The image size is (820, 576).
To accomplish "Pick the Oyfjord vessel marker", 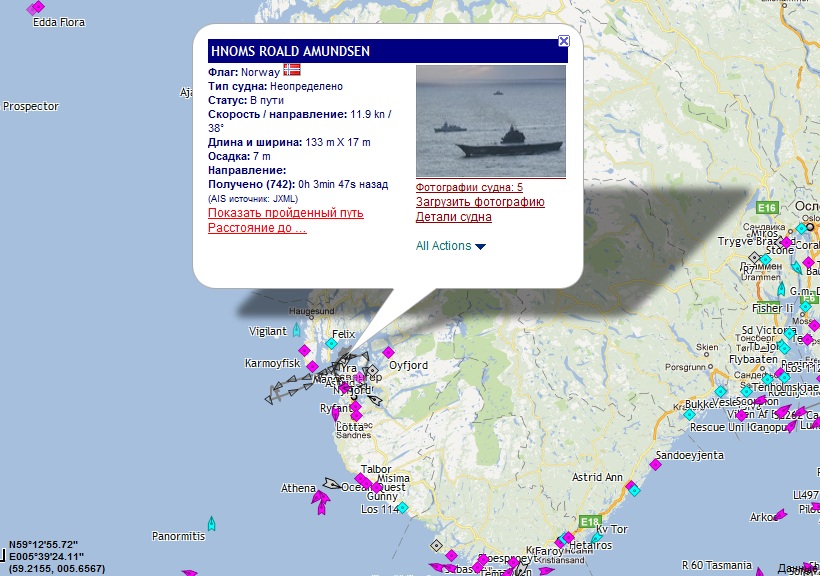I will click(388, 352).
